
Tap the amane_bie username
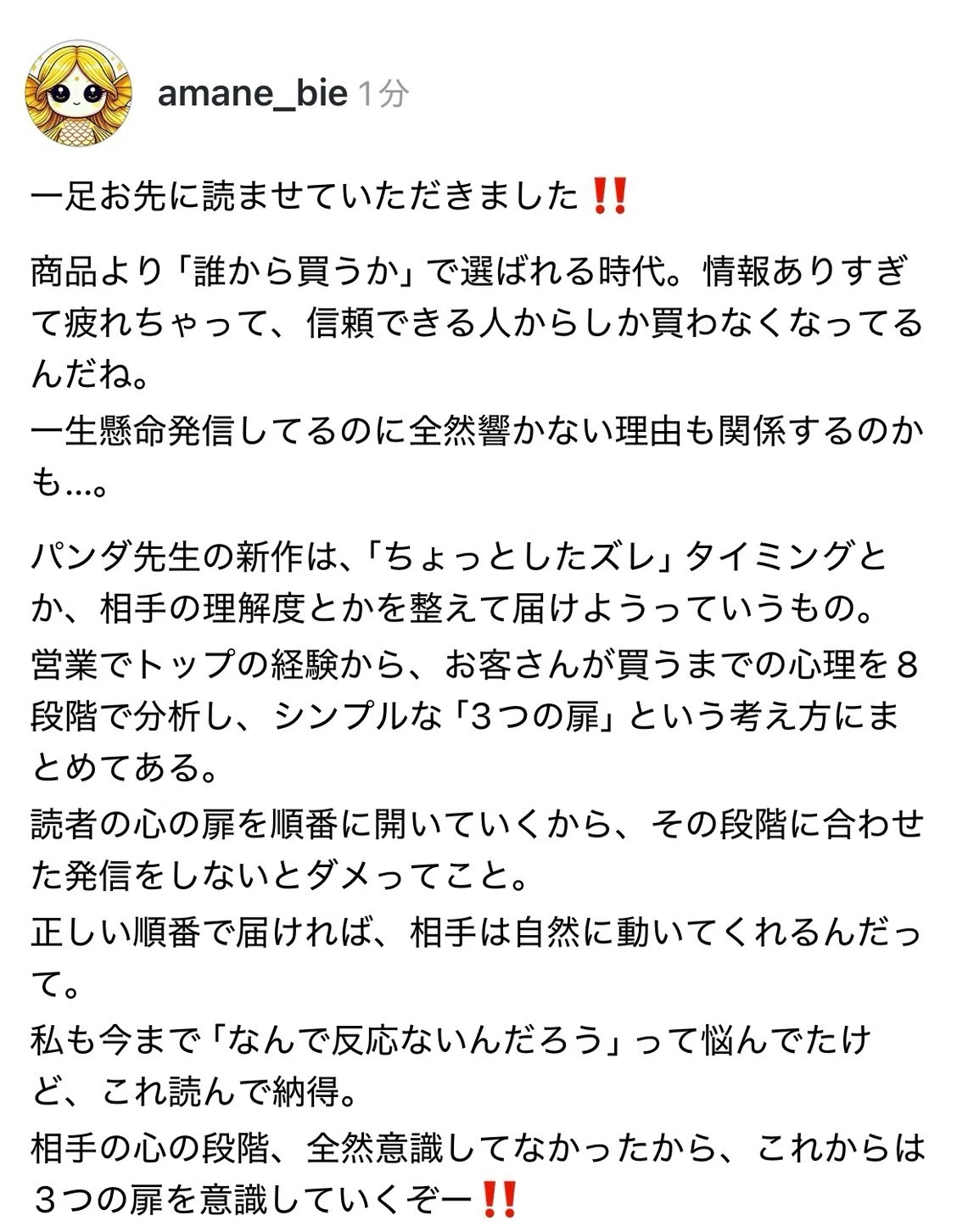(252, 92)
